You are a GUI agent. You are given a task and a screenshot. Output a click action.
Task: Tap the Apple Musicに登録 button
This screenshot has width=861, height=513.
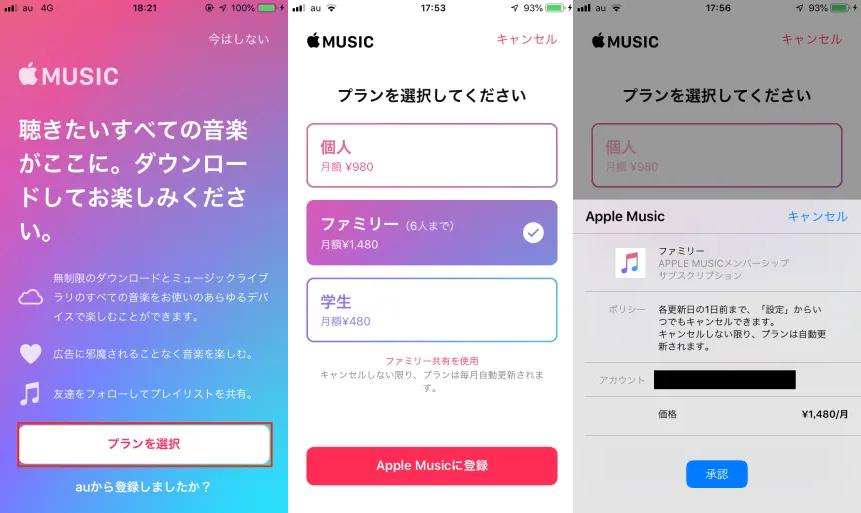click(431, 466)
